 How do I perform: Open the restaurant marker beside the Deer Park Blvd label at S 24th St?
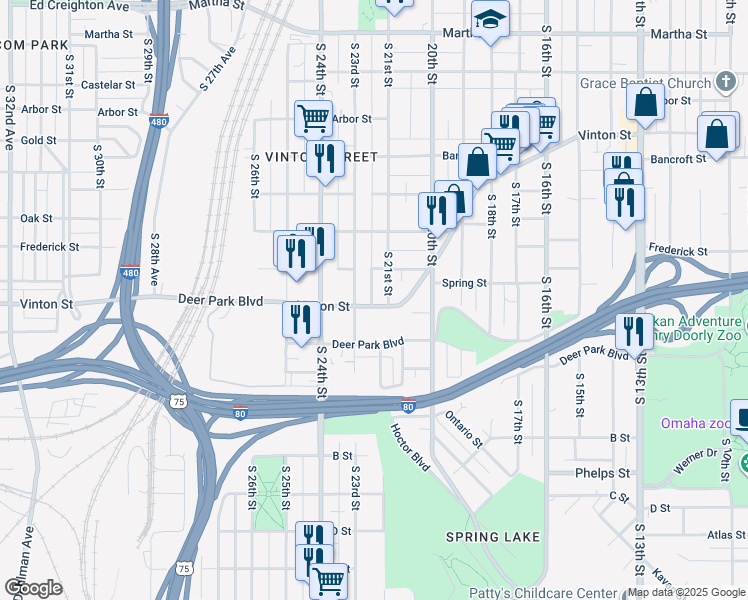[x=301, y=322]
